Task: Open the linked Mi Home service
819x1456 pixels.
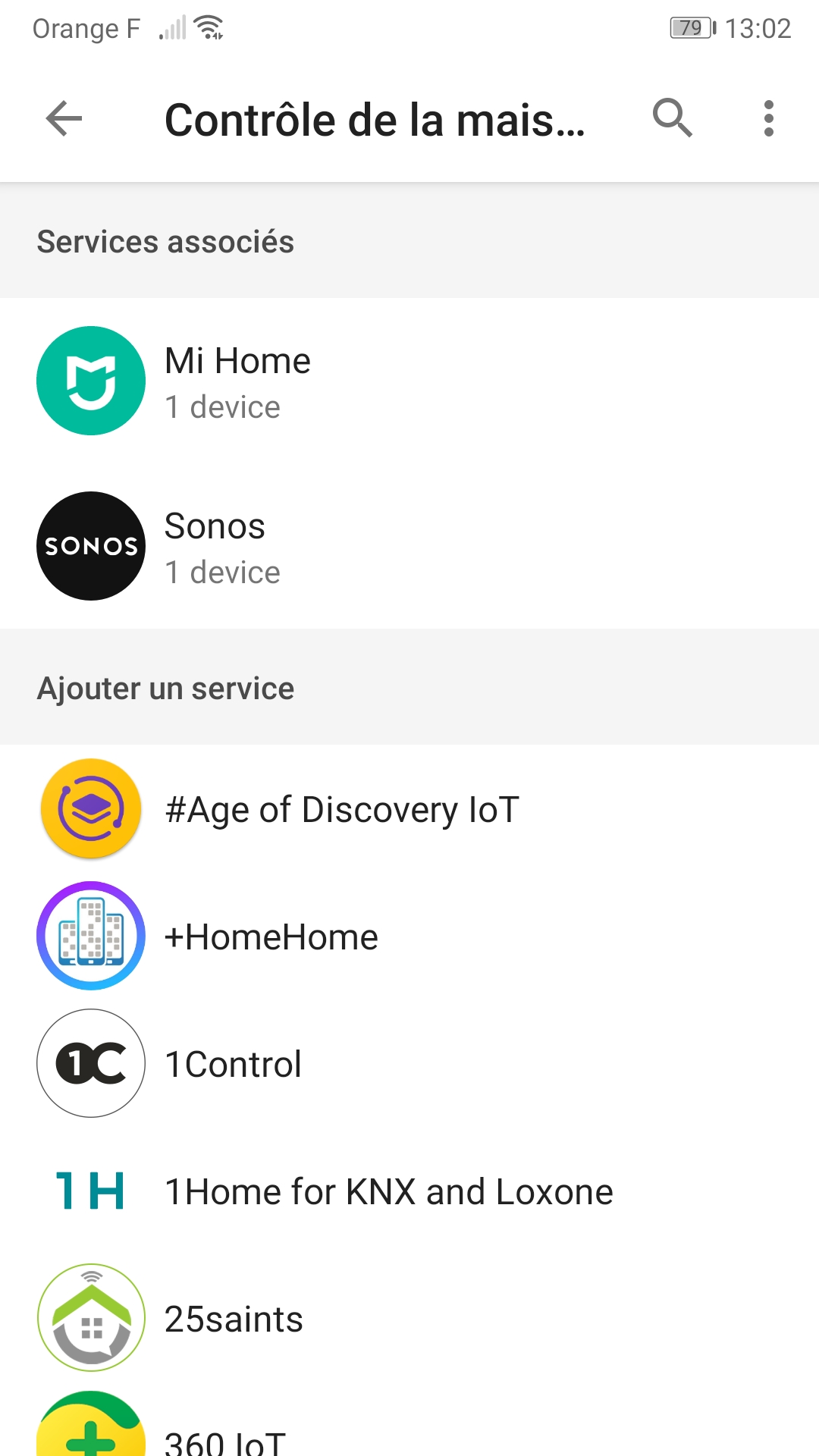Action: click(x=409, y=381)
